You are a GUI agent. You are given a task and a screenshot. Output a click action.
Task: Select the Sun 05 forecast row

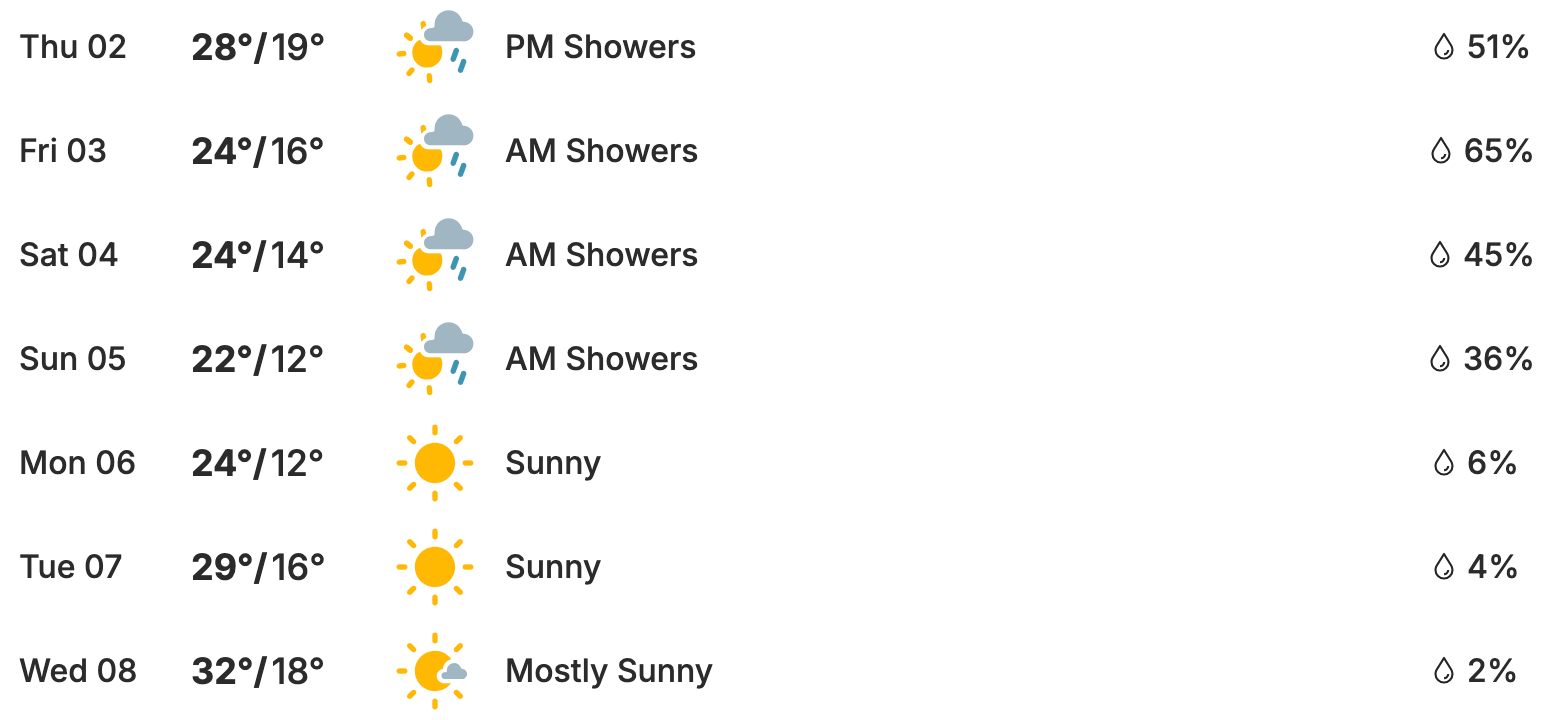tap(600, 359)
